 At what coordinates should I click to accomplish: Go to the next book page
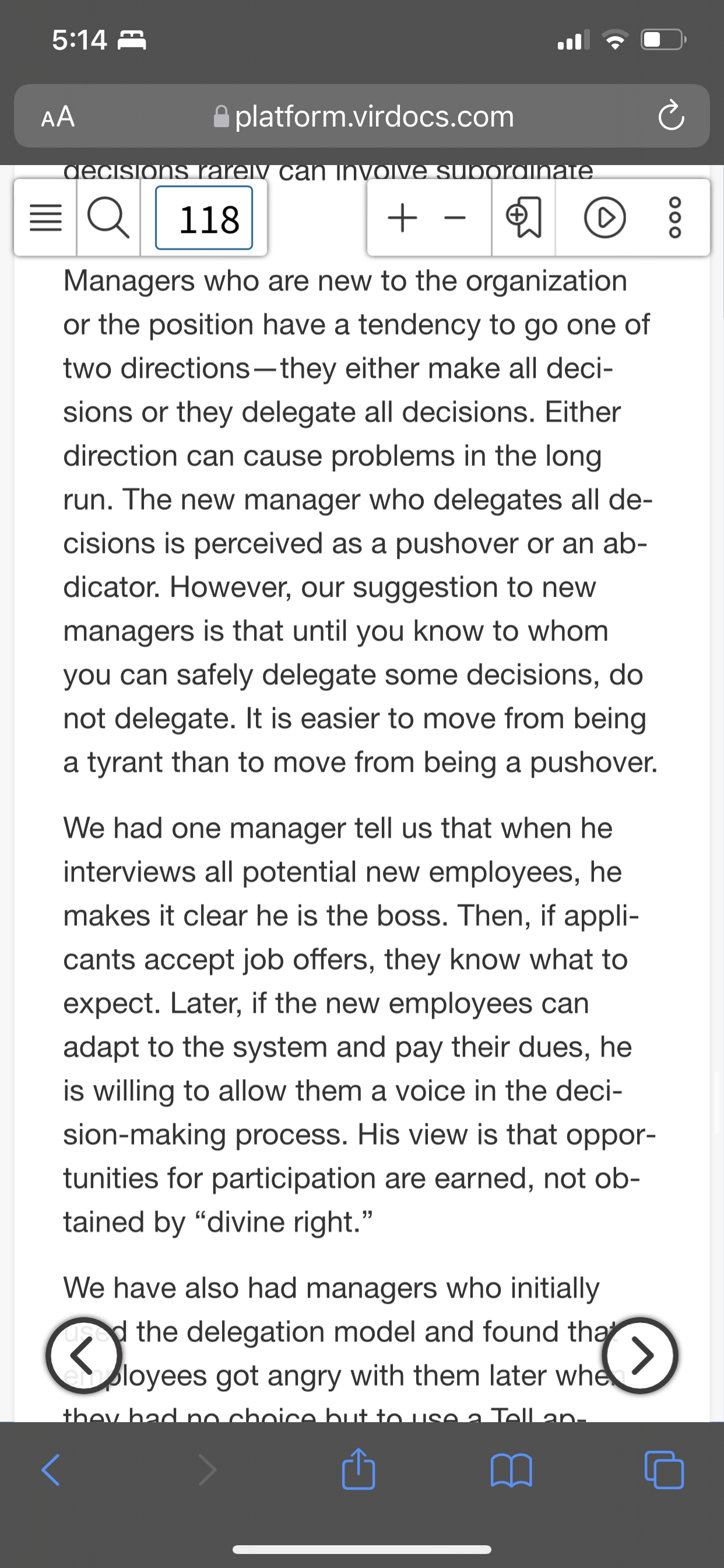(640, 1355)
